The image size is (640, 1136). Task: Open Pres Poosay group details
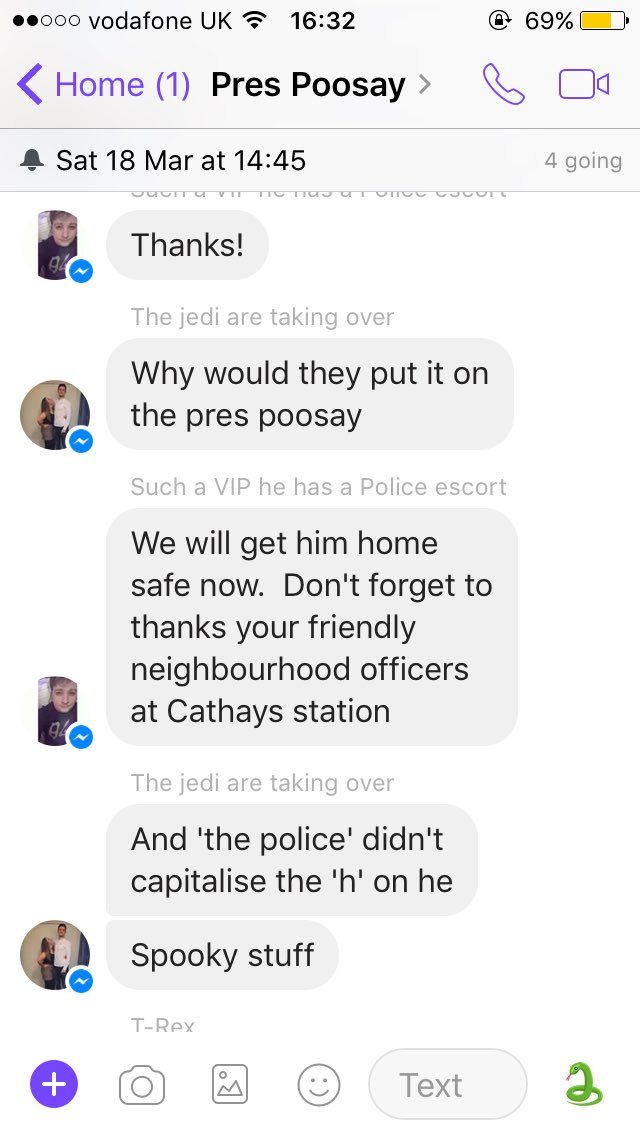321,85
